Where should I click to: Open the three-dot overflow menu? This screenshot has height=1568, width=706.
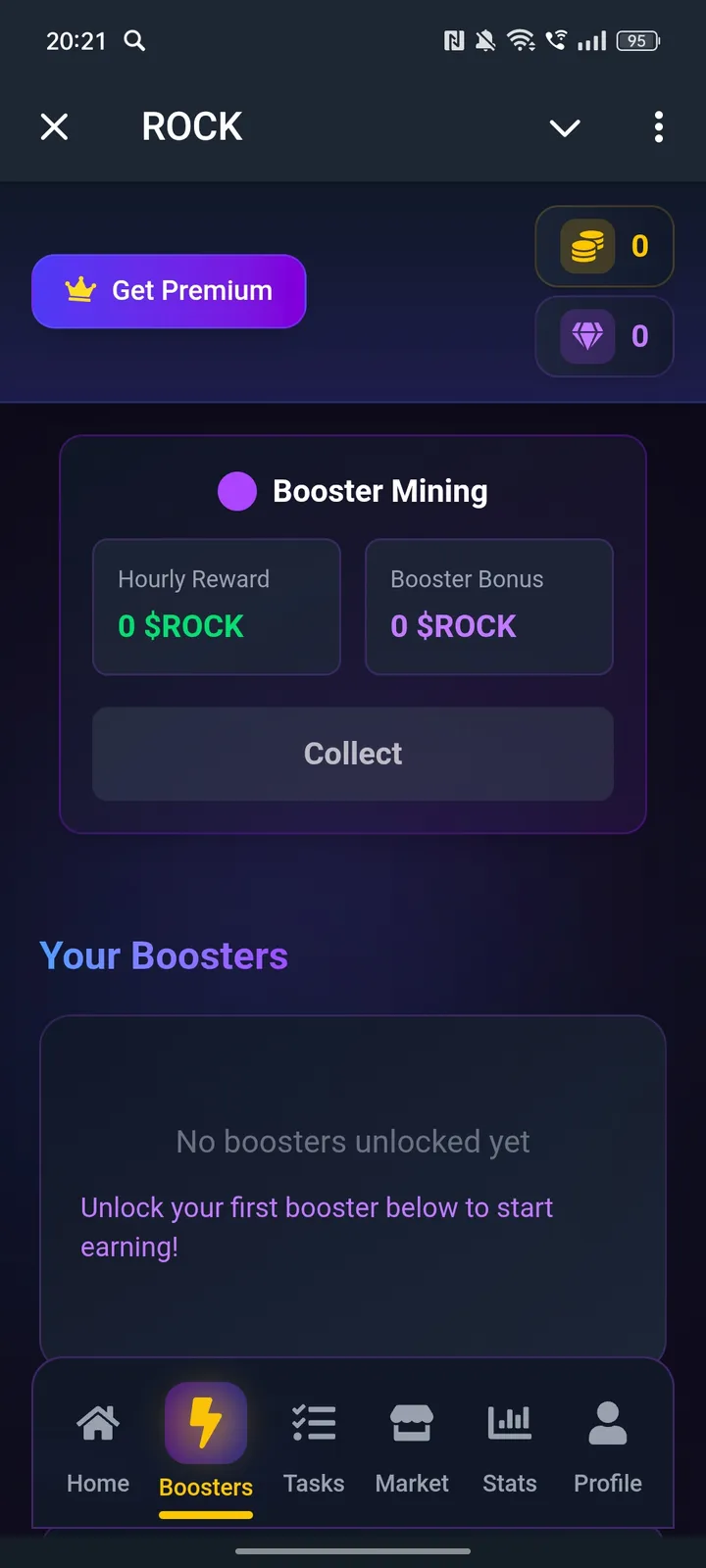coord(658,126)
